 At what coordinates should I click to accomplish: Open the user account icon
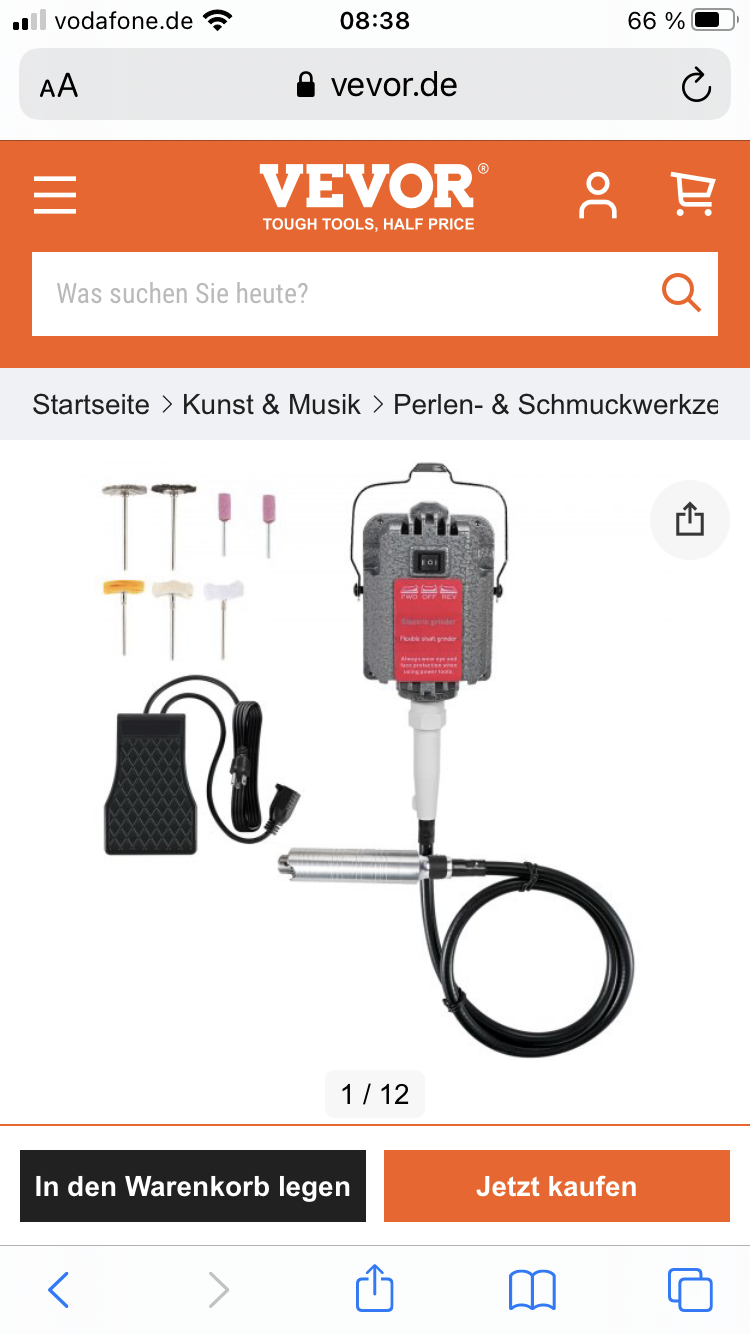[598, 195]
